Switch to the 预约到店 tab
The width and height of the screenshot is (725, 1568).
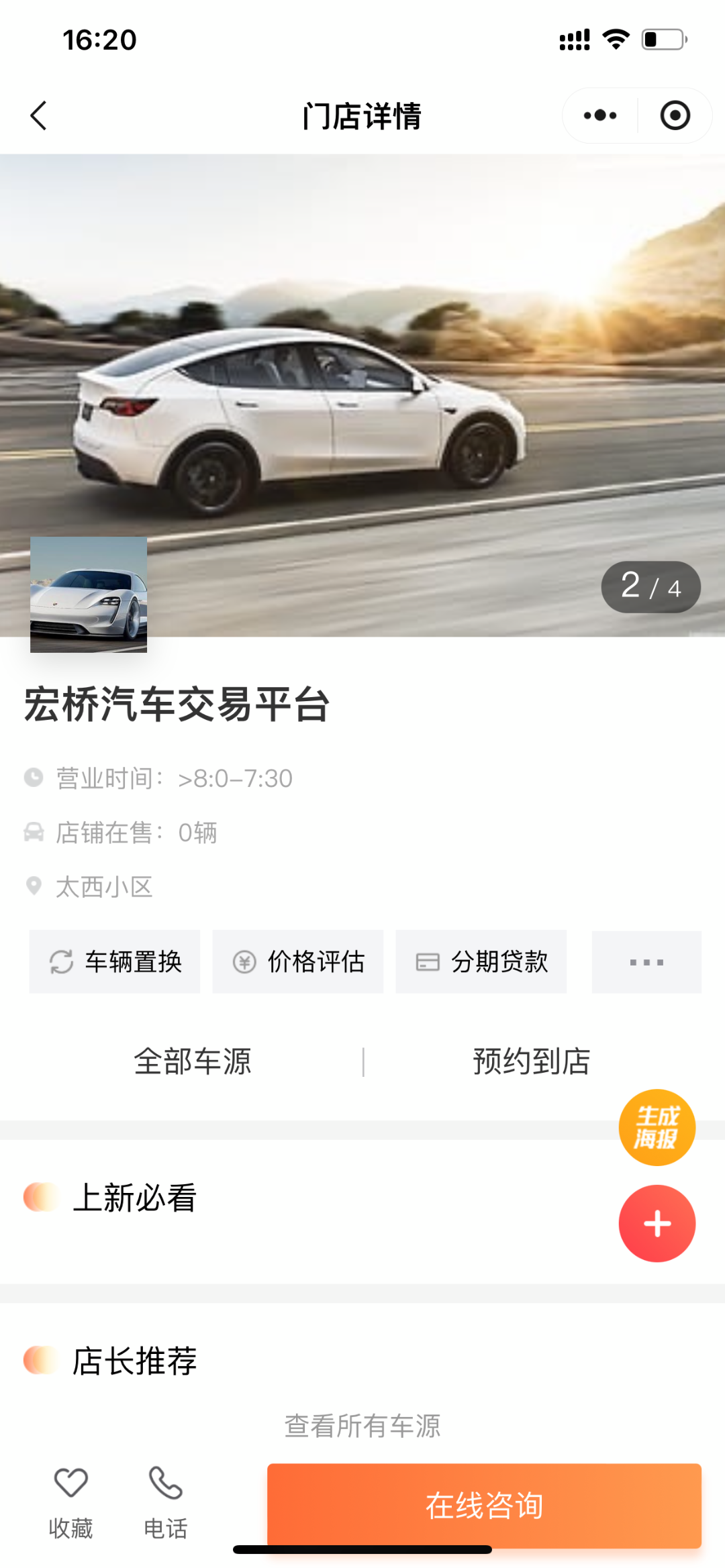click(530, 1060)
